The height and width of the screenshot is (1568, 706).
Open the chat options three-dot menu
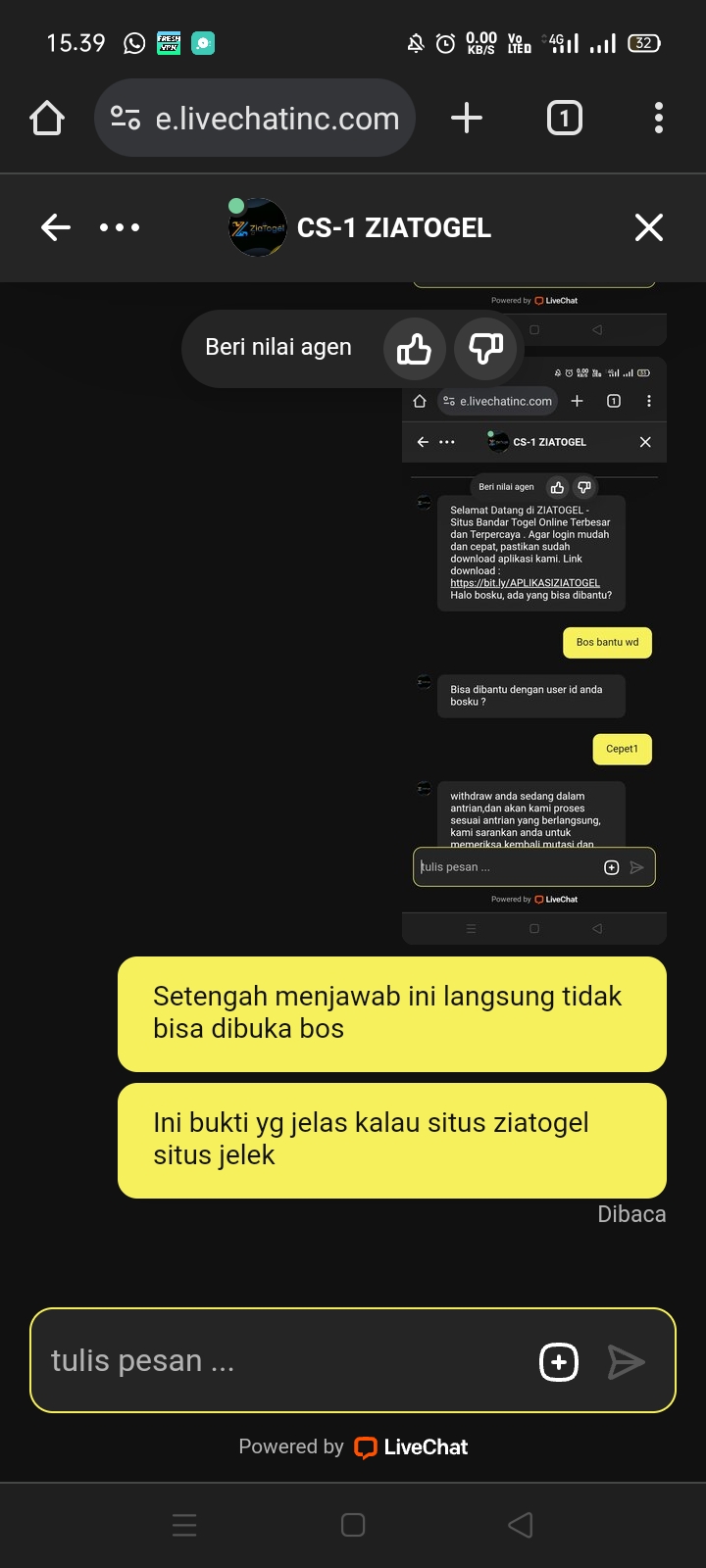point(120,227)
